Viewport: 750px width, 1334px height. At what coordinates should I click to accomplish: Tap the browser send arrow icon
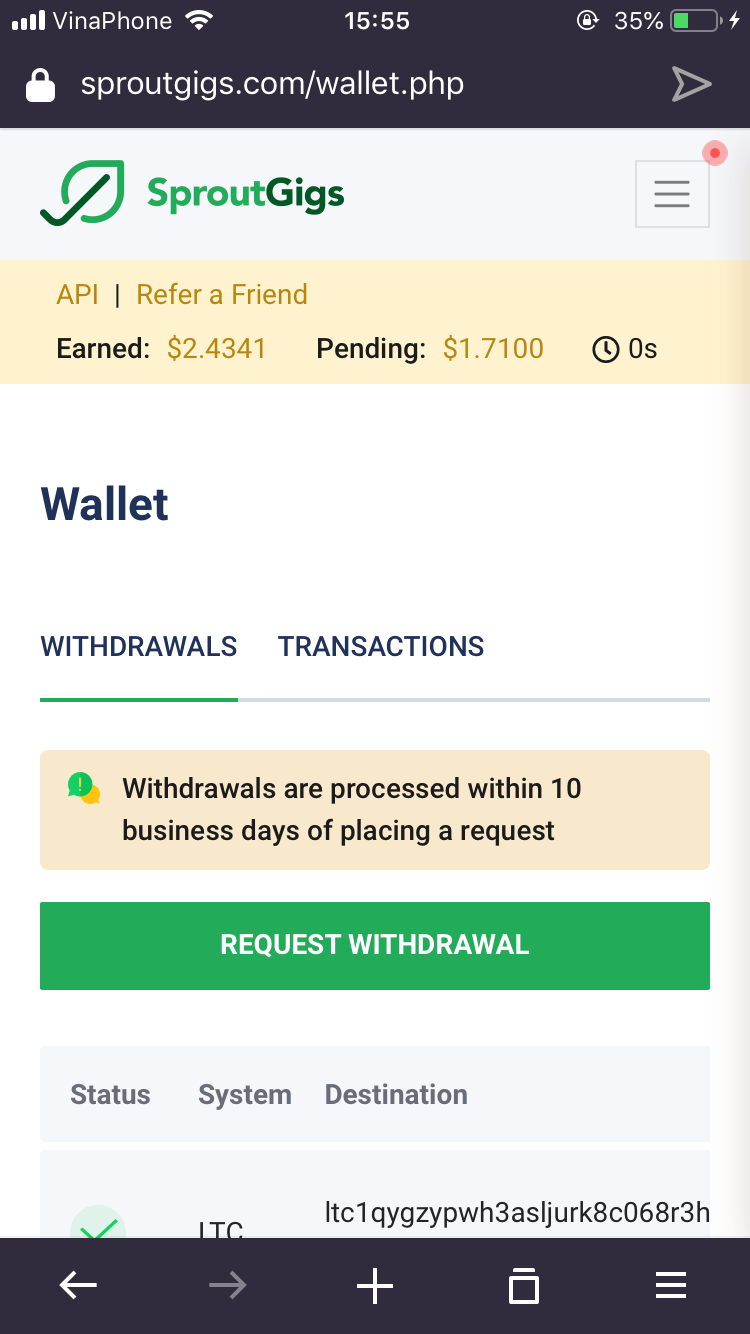coord(690,84)
